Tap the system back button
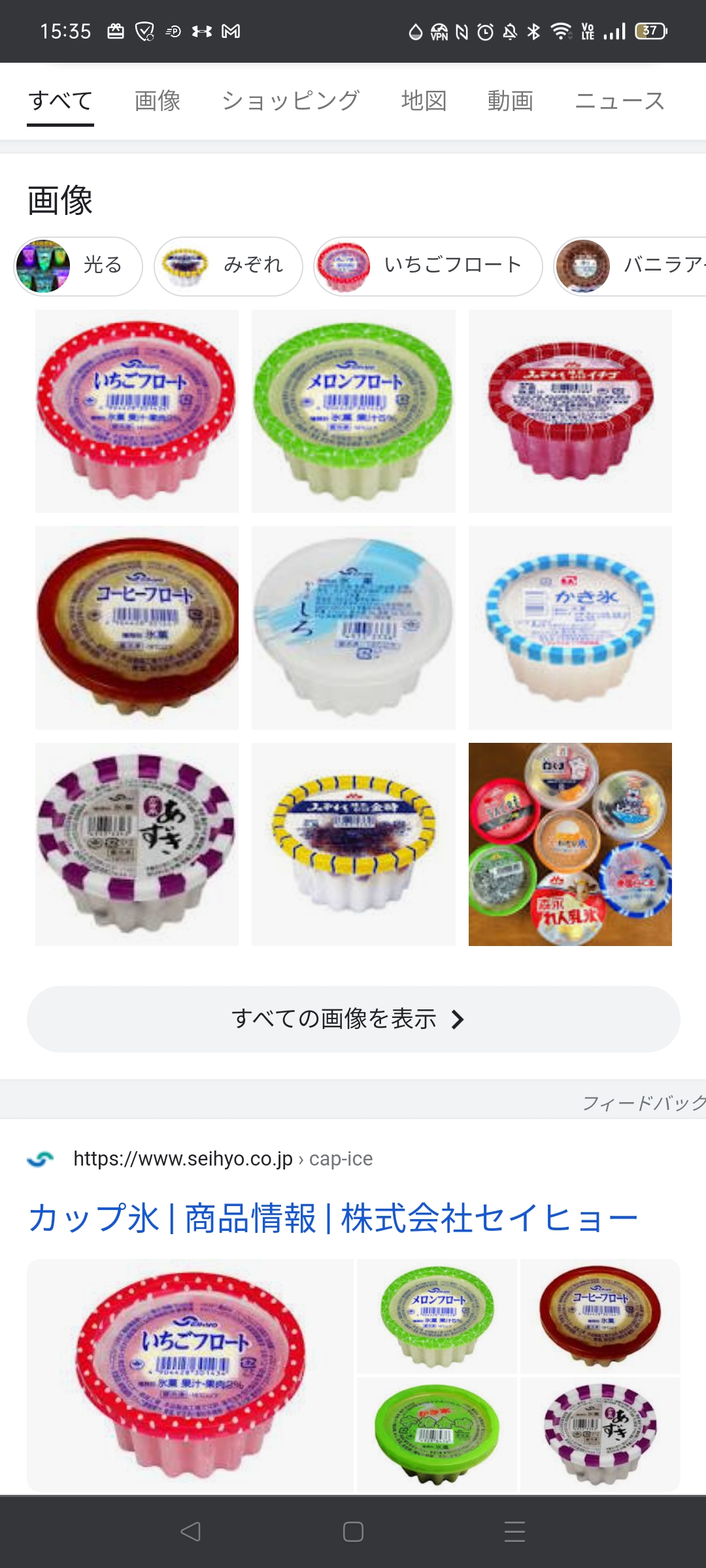 (x=190, y=1531)
